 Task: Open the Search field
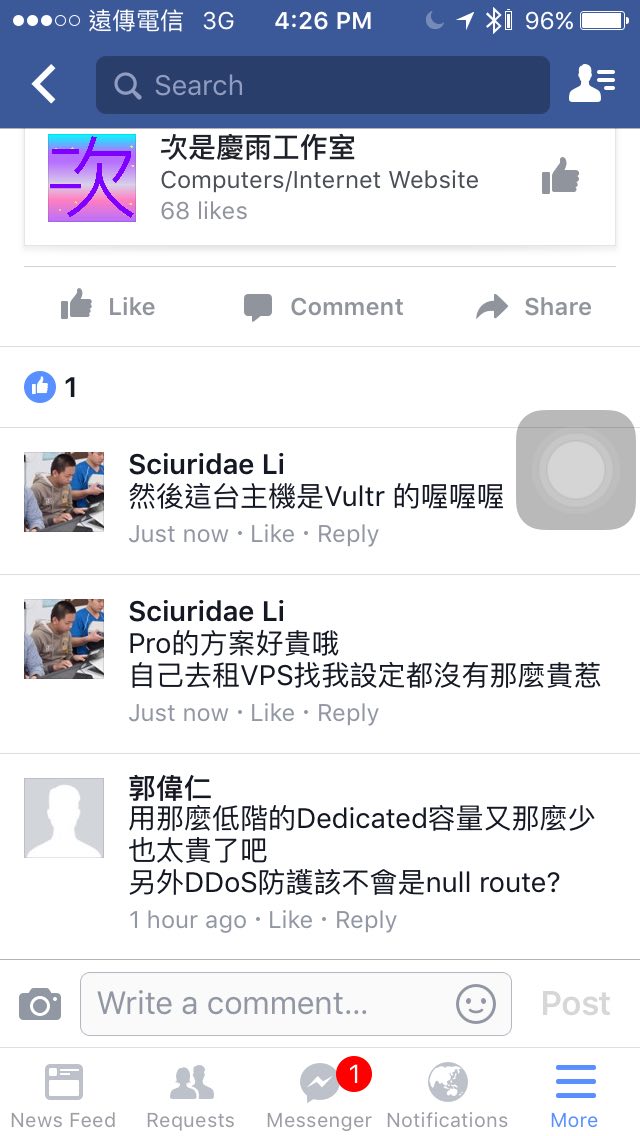coord(322,85)
